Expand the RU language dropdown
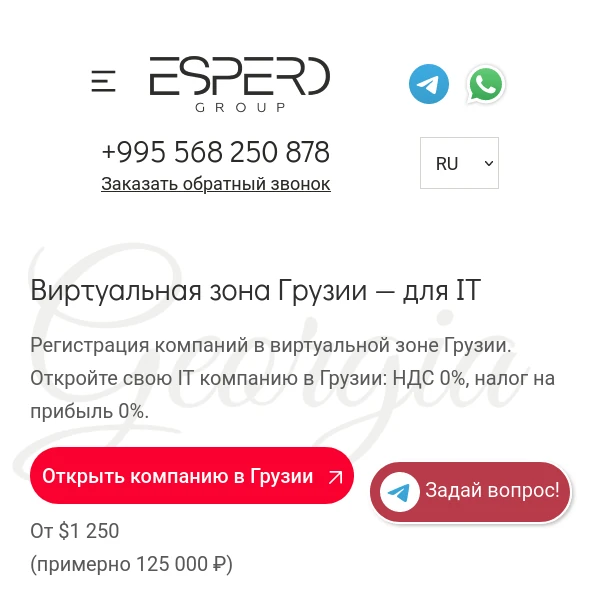The image size is (600, 600). 459,163
